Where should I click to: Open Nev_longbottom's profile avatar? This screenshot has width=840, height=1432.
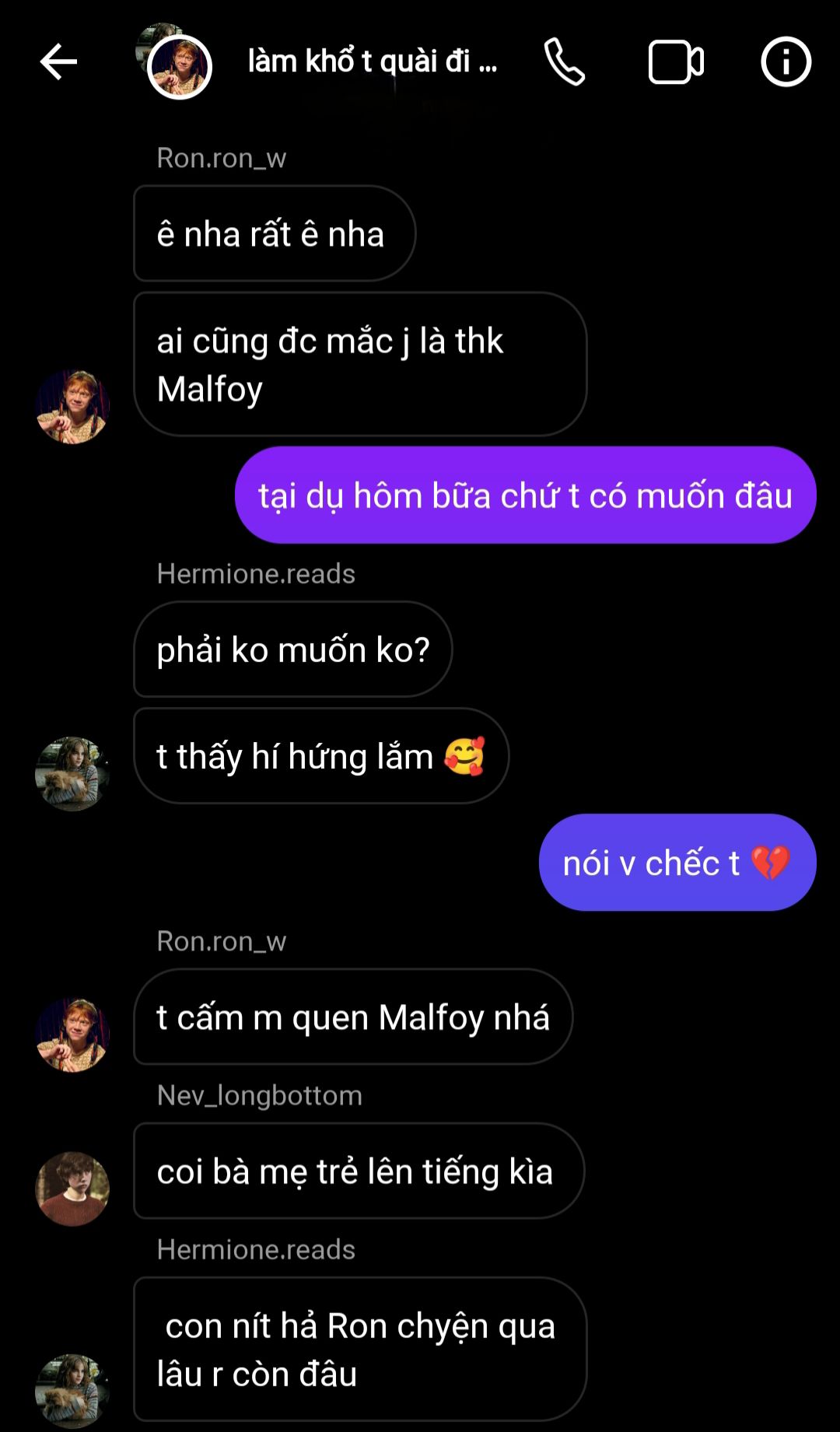click(x=72, y=1189)
